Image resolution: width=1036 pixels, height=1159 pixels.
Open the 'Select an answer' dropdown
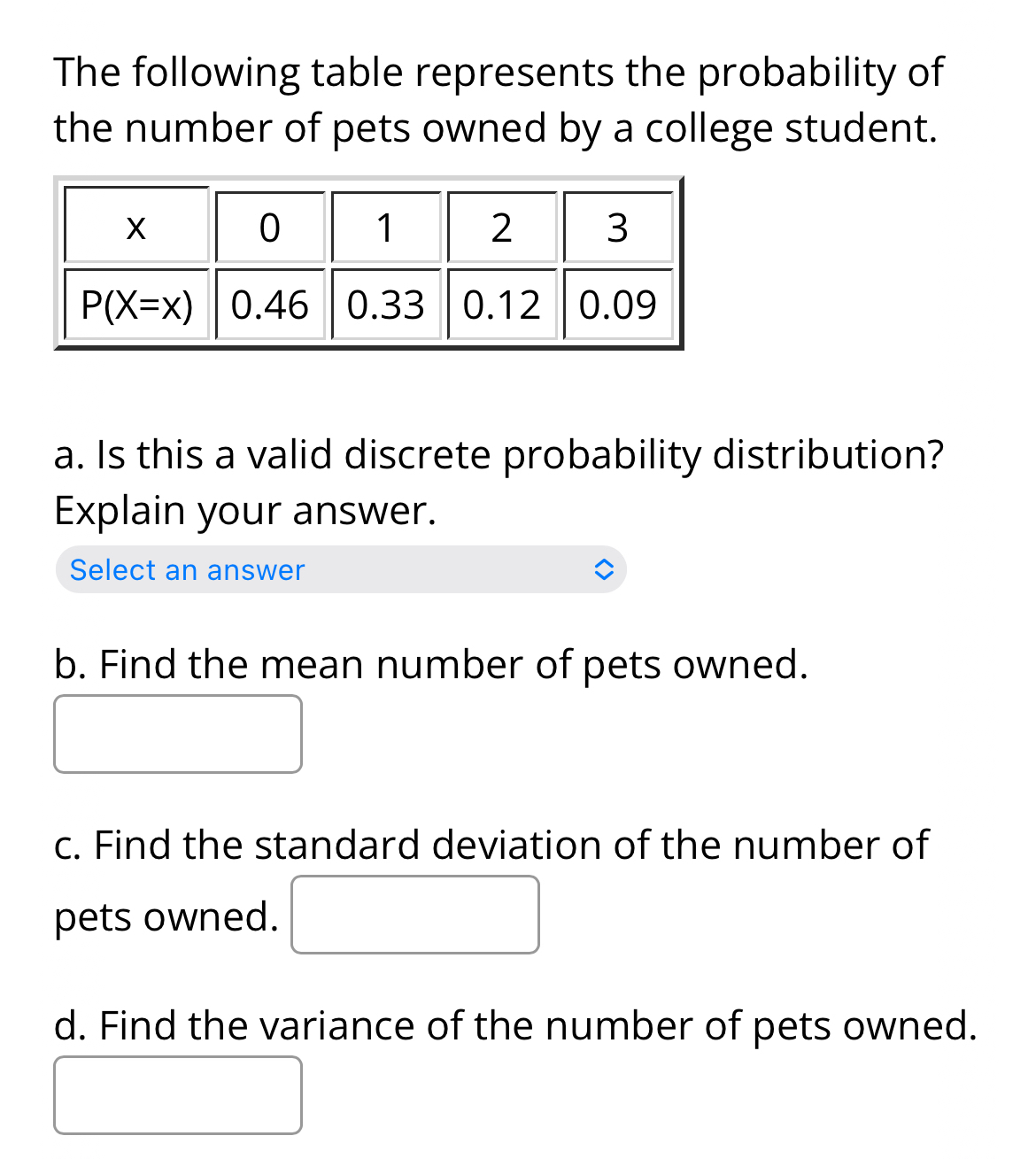click(340, 569)
